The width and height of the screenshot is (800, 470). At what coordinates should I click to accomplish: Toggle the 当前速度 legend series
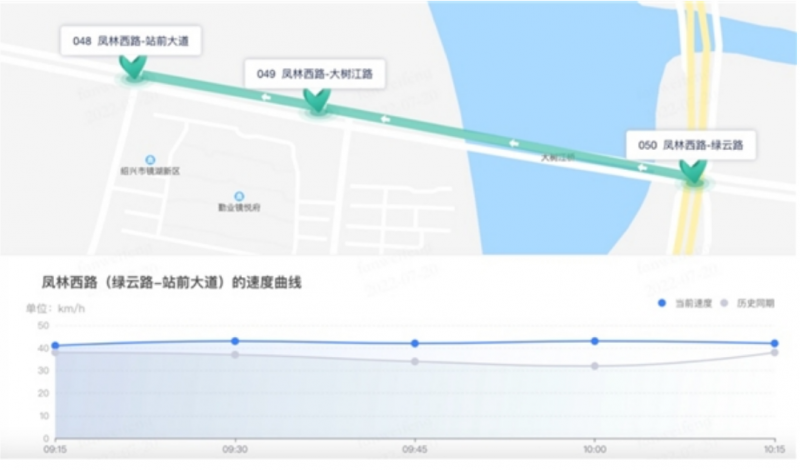tap(685, 302)
